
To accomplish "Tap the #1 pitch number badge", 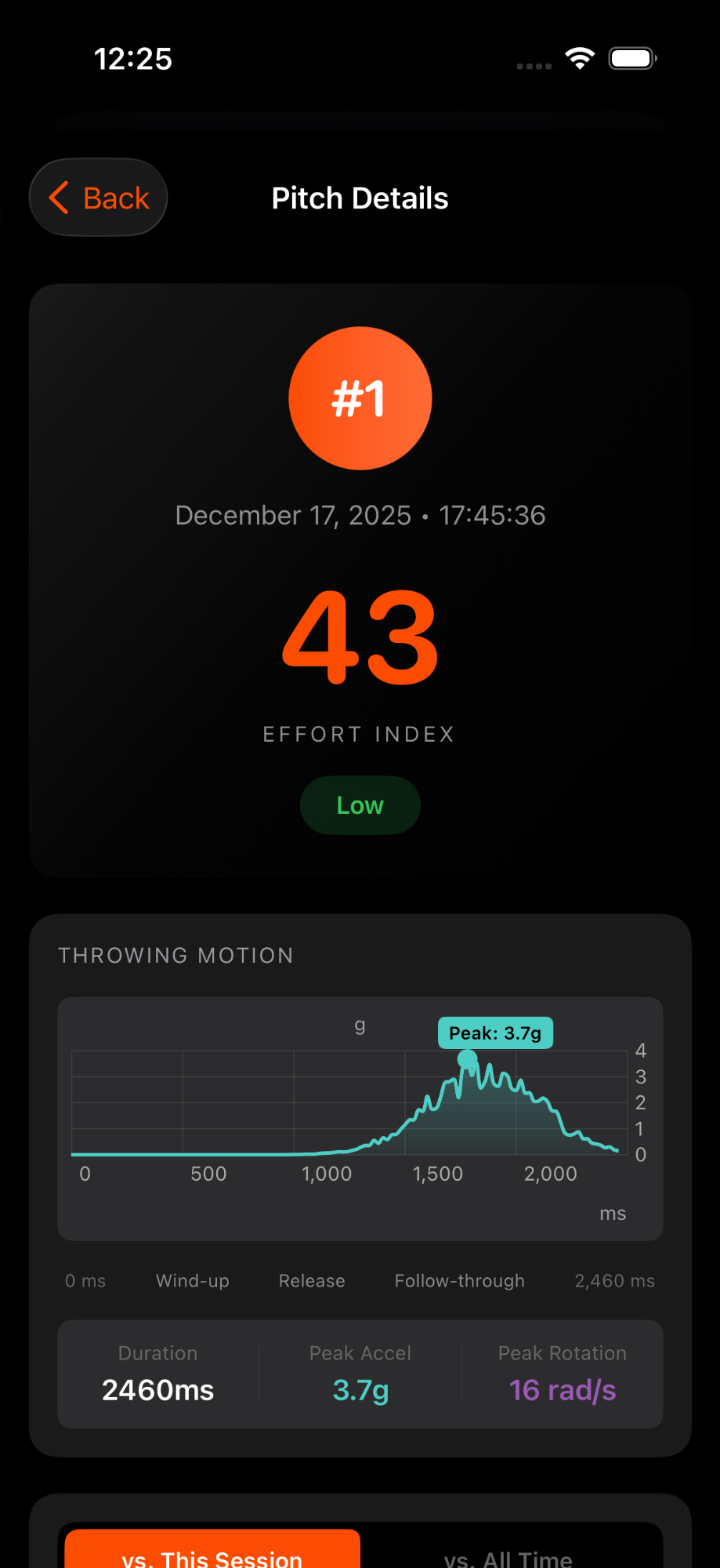I will point(360,397).
